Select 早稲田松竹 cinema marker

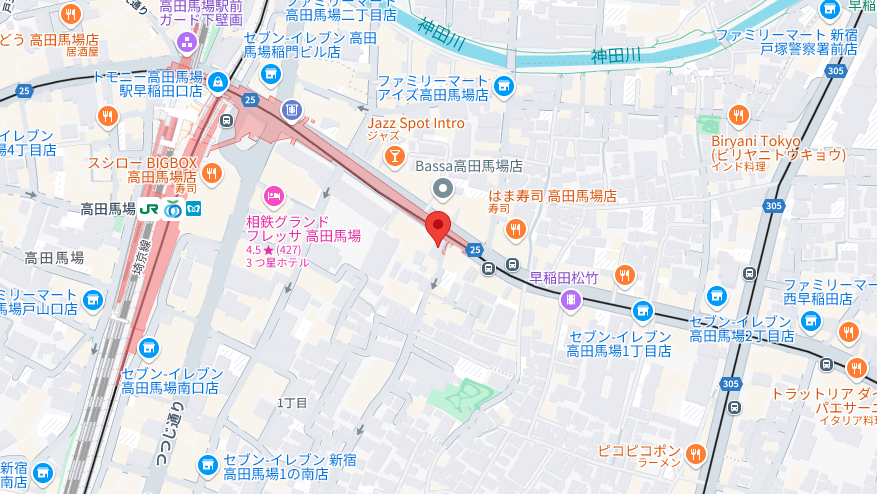pos(571,298)
